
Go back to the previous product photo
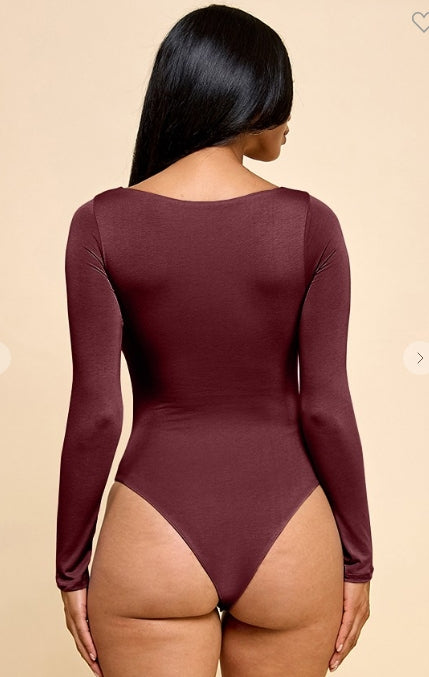point(4,357)
